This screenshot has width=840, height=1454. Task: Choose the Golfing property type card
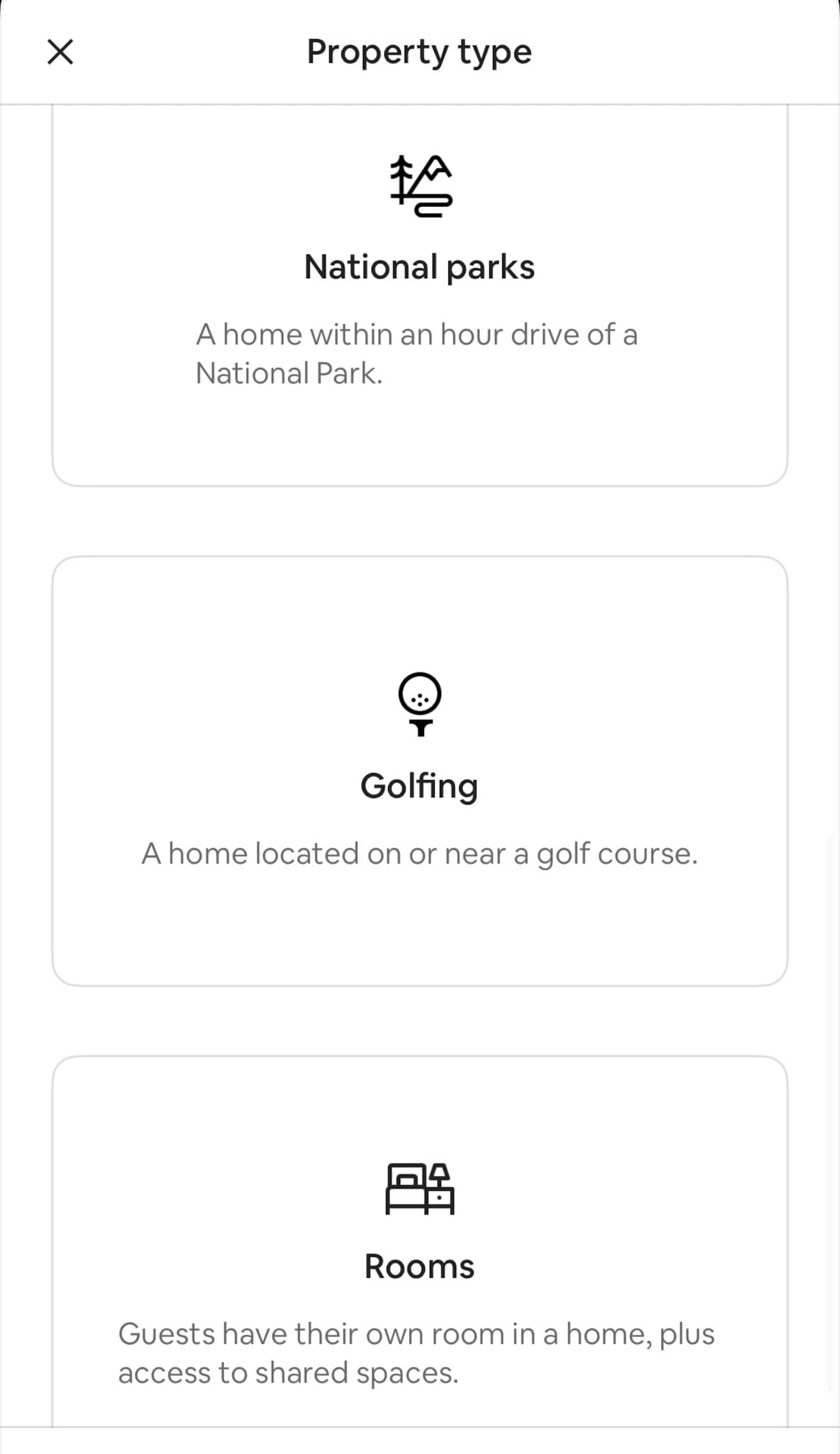pos(420,771)
